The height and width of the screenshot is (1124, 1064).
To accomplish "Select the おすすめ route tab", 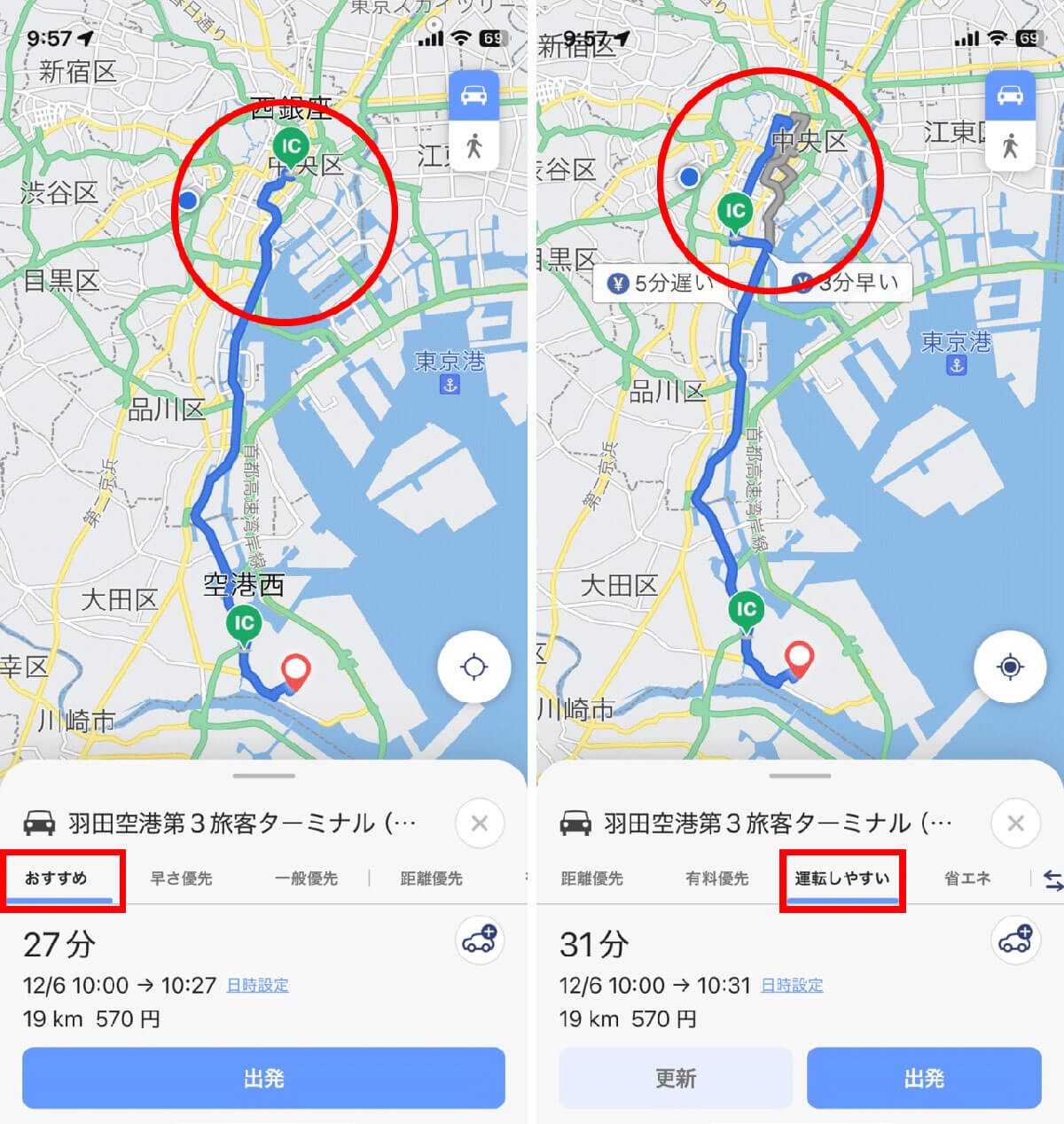I will [x=57, y=878].
